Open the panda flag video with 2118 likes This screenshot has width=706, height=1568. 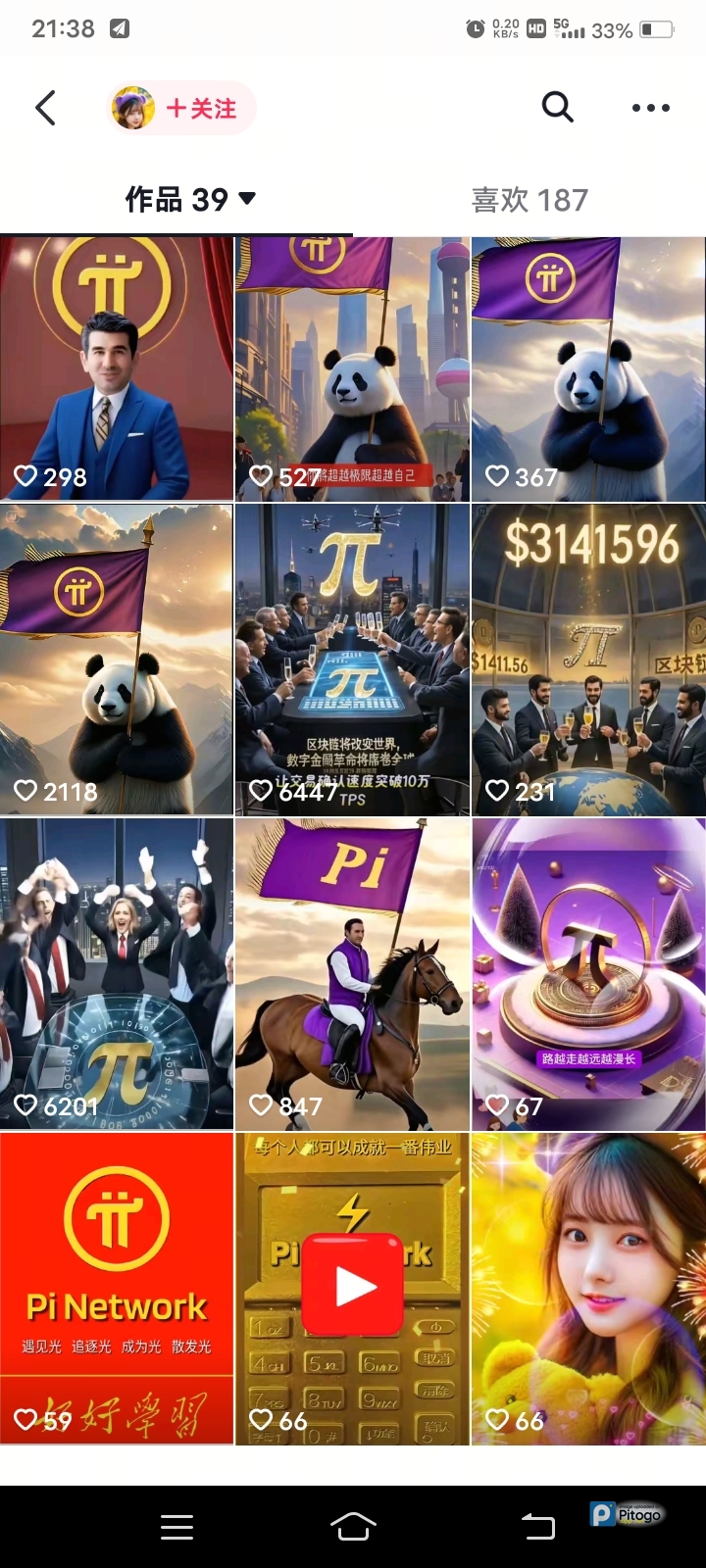117,659
